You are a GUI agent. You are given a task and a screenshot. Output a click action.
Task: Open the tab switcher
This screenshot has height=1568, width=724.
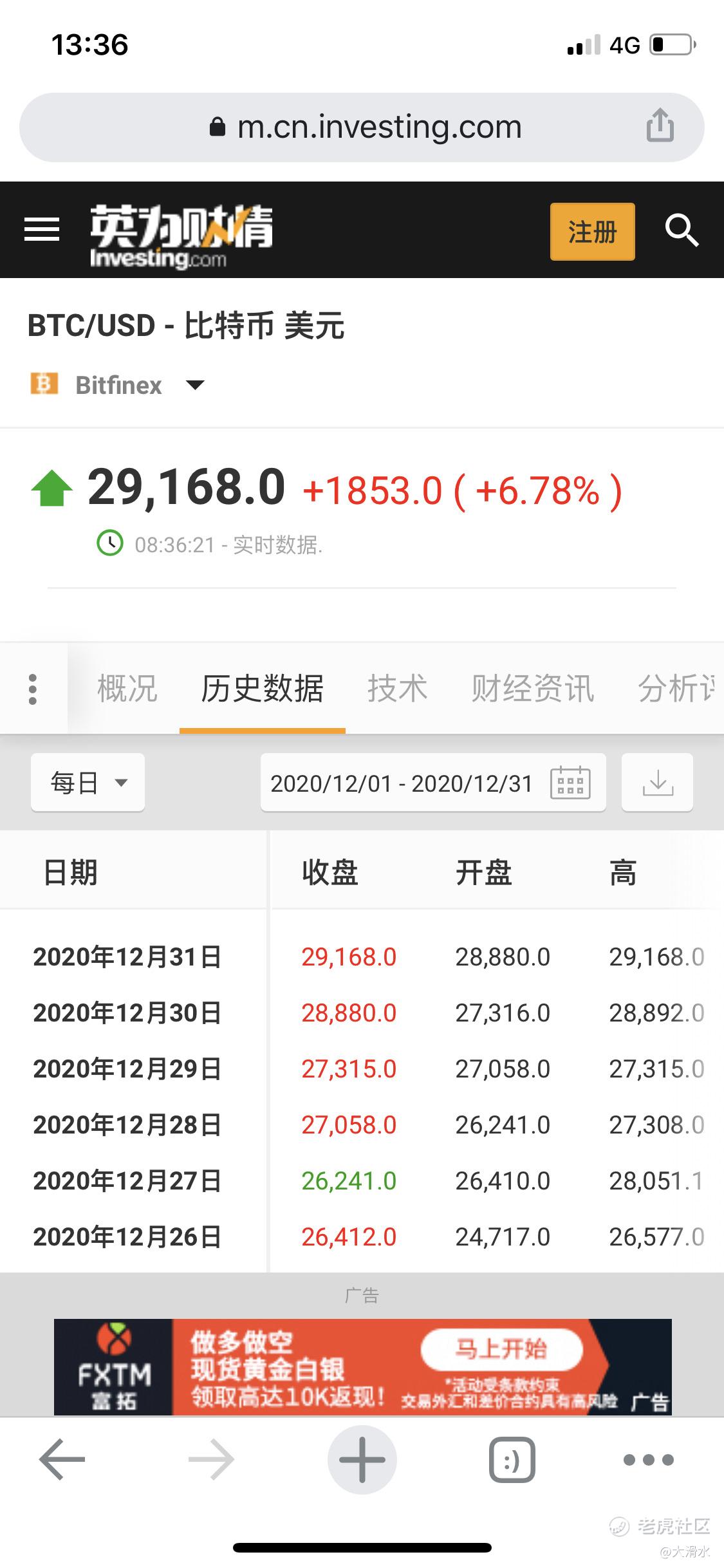pyautogui.click(x=512, y=1460)
